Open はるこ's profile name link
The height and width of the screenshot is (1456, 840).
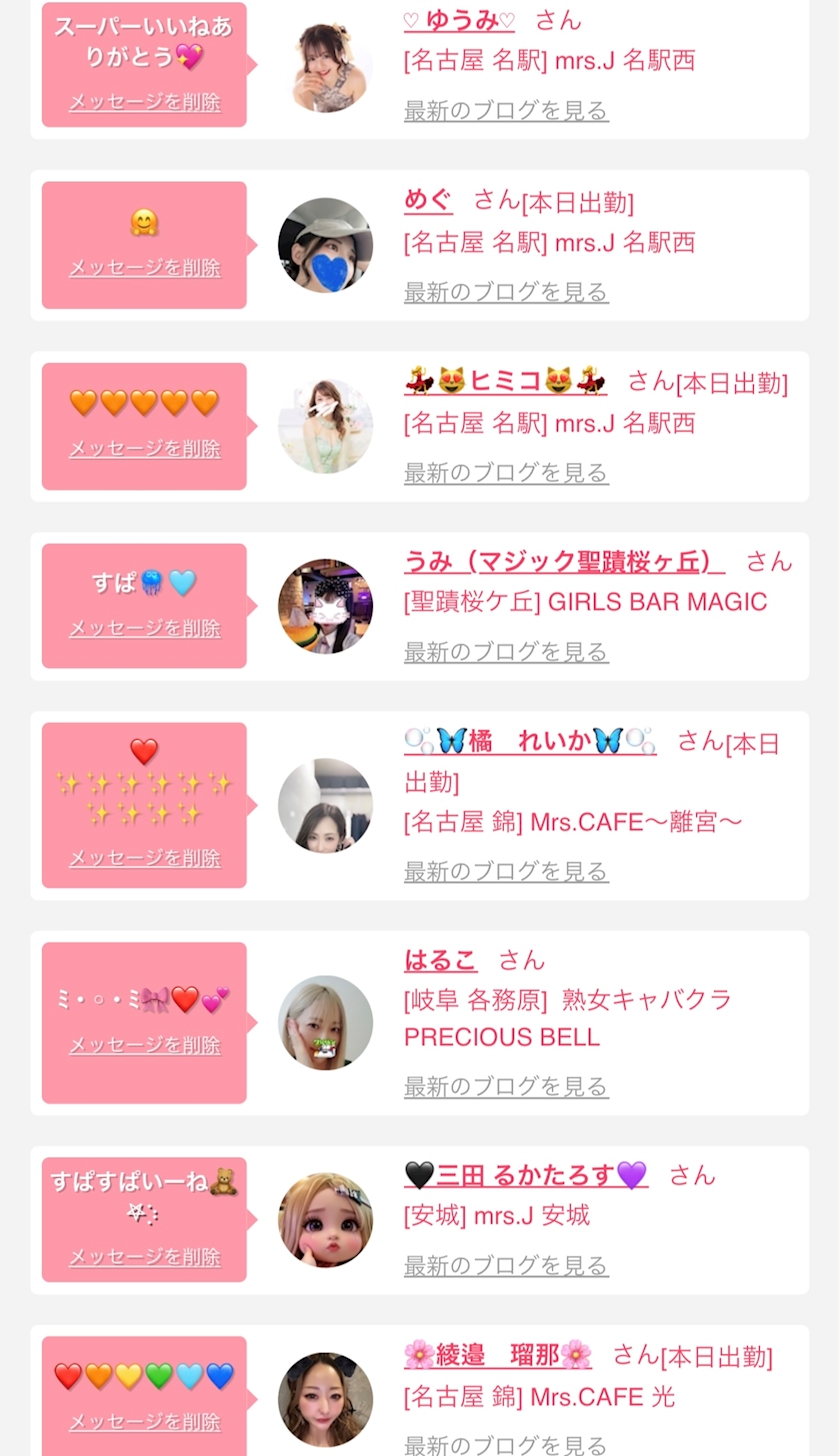tap(440, 960)
